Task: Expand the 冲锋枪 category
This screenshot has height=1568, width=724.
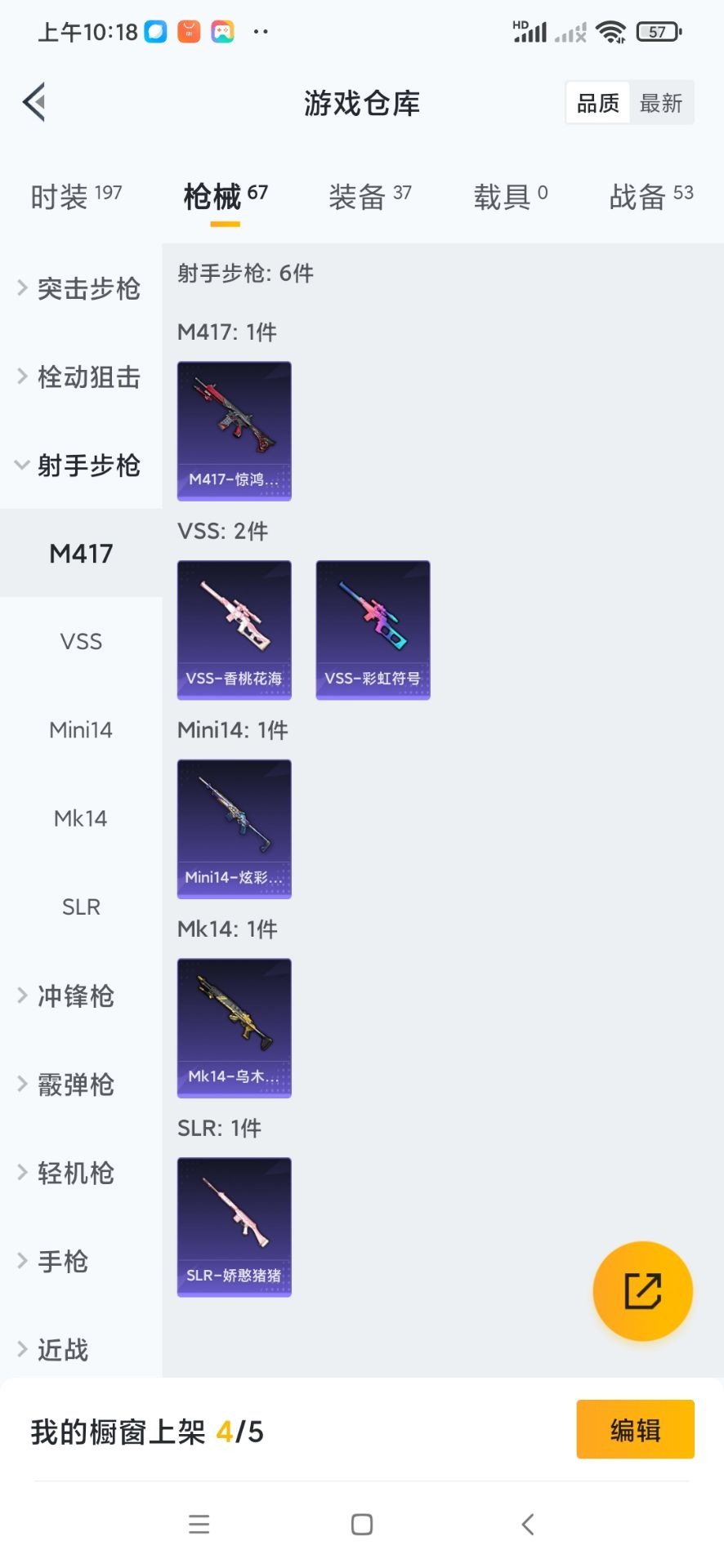Action: pyautogui.click(x=75, y=996)
